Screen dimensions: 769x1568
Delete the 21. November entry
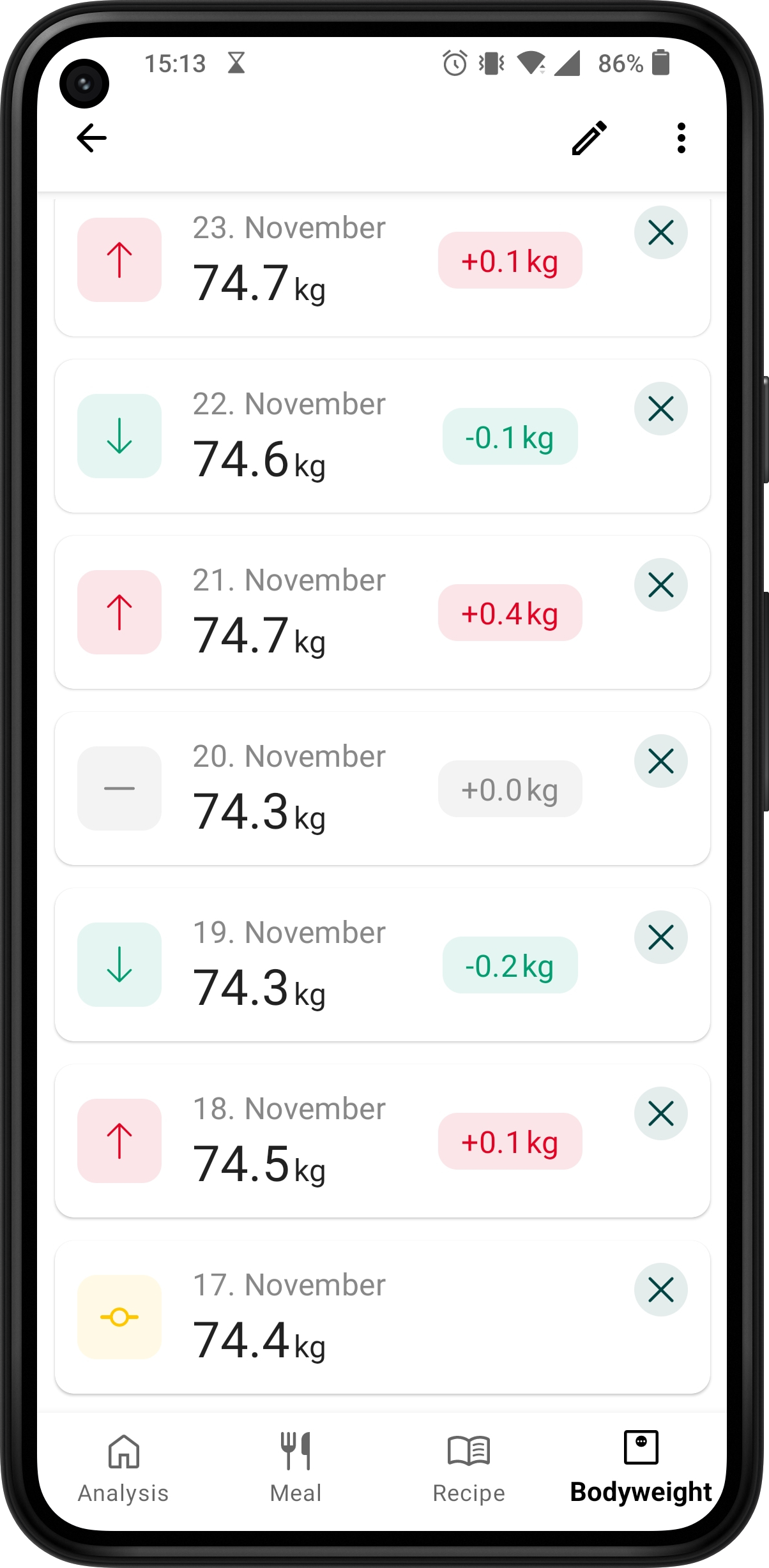coord(660,585)
